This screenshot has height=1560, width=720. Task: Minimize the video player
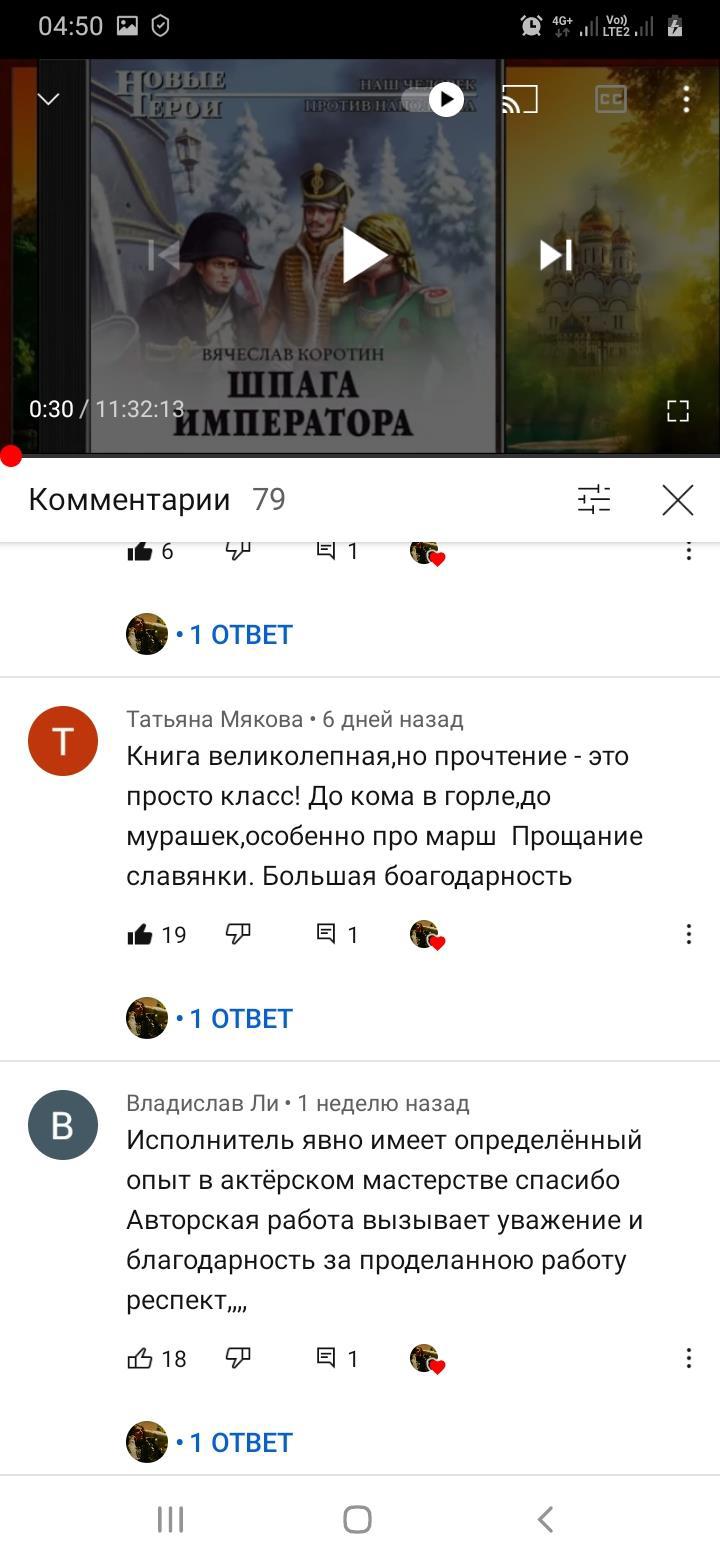pos(48,99)
